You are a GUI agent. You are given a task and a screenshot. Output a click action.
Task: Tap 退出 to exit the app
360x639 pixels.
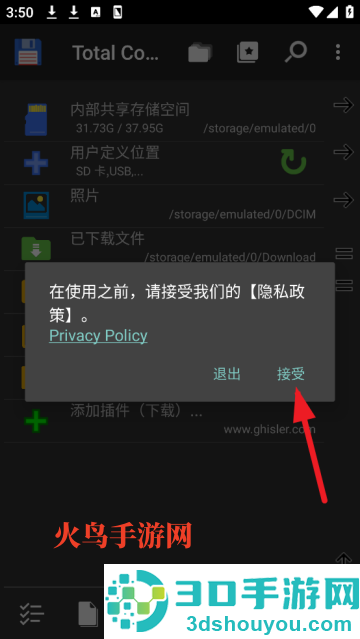click(x=227, y=374)
